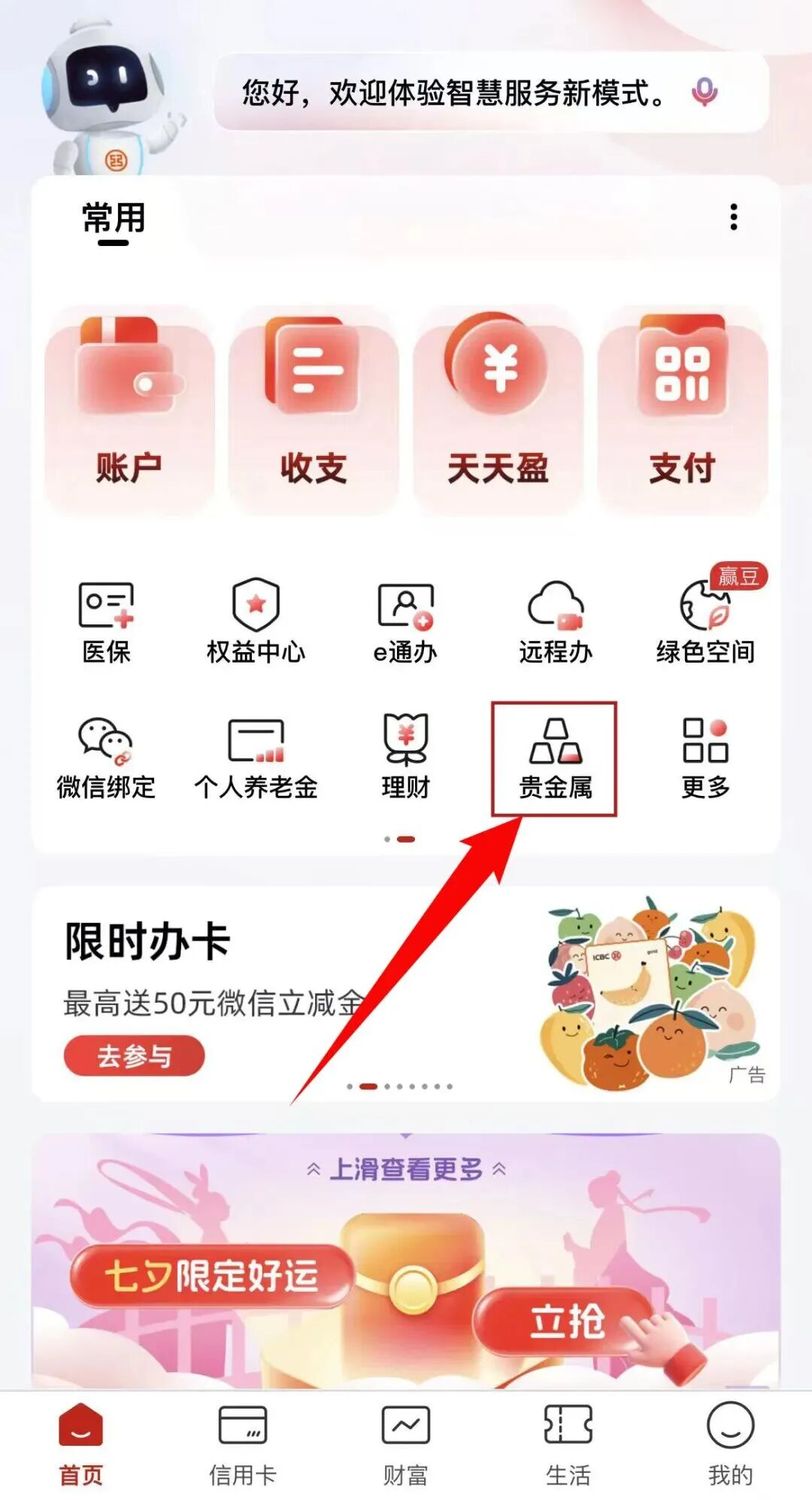Open 个人养老金 personal pension
The width and height of the screenshot is (812, 1500).
coord(255,758)
